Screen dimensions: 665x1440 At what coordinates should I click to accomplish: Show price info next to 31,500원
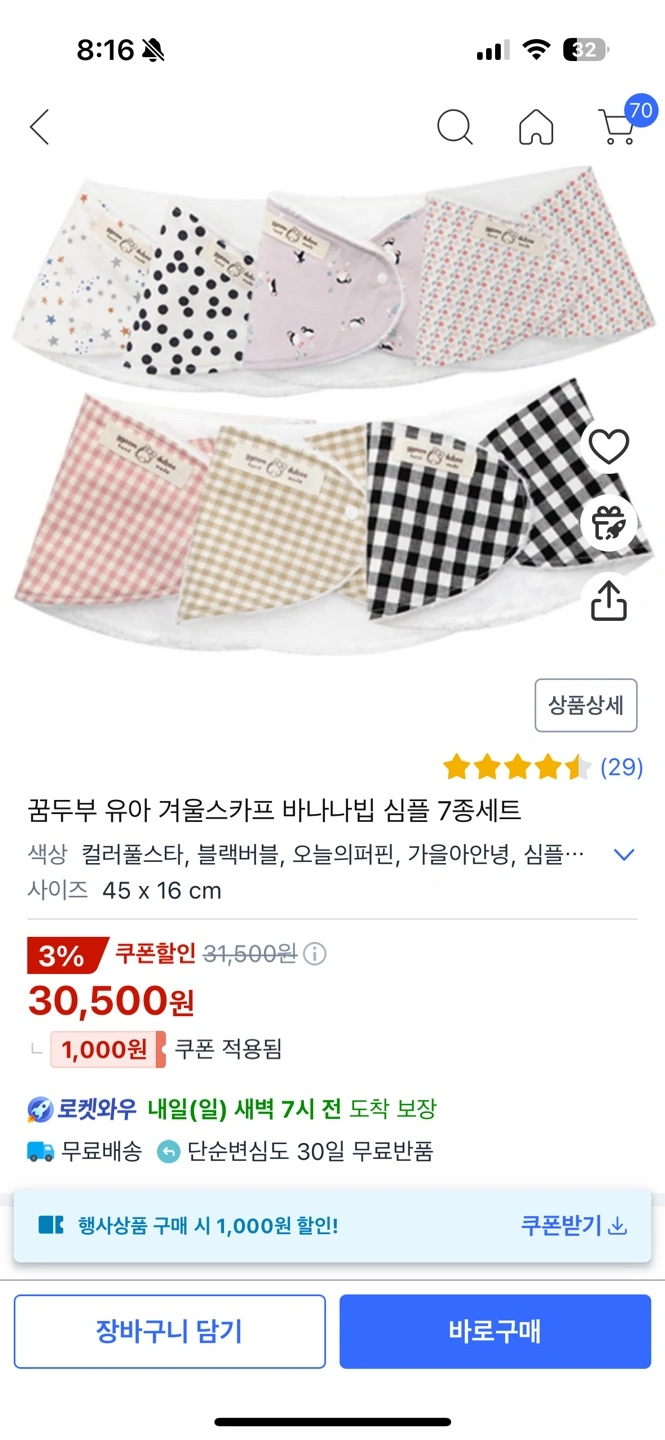pyautogui.click(x=315, y=954)
